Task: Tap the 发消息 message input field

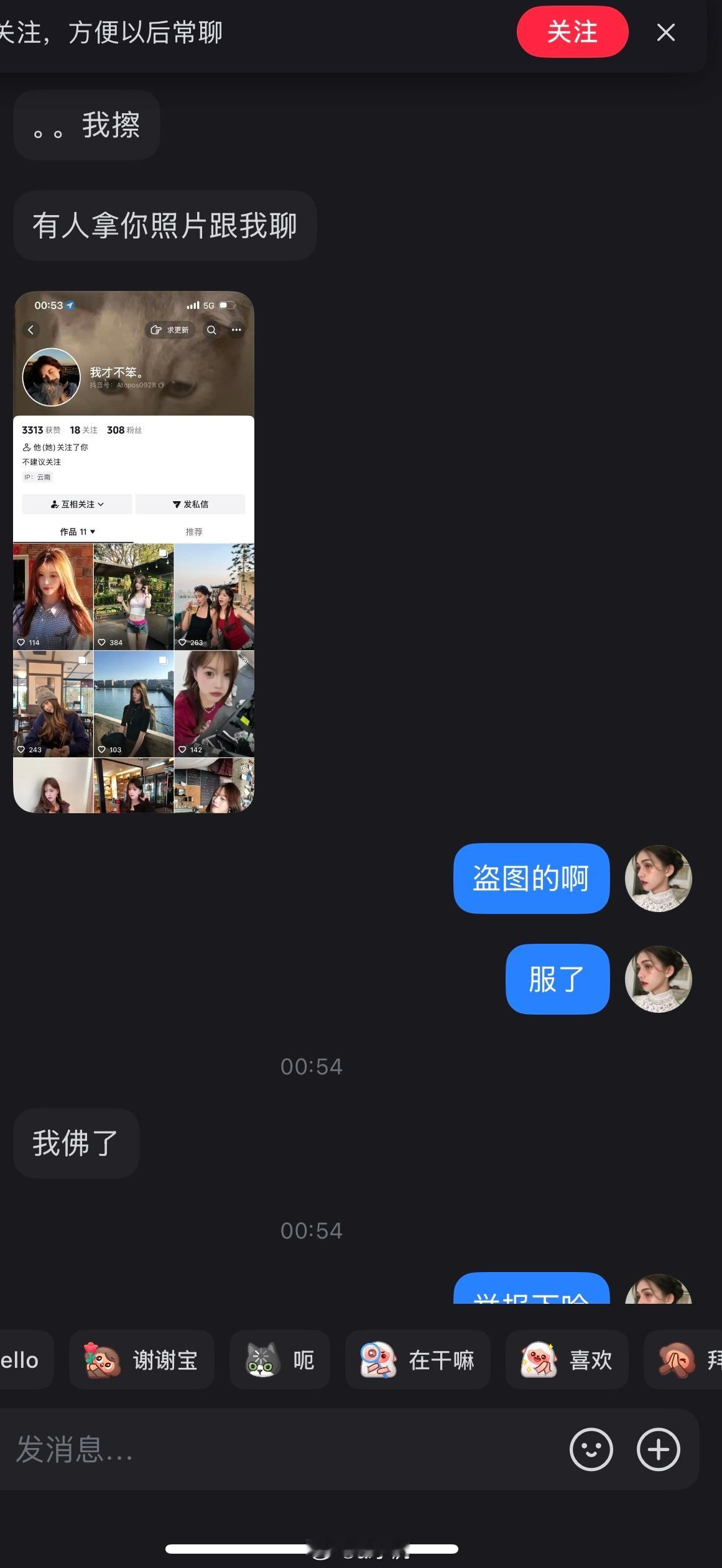Action: (x=249, y=1450)
